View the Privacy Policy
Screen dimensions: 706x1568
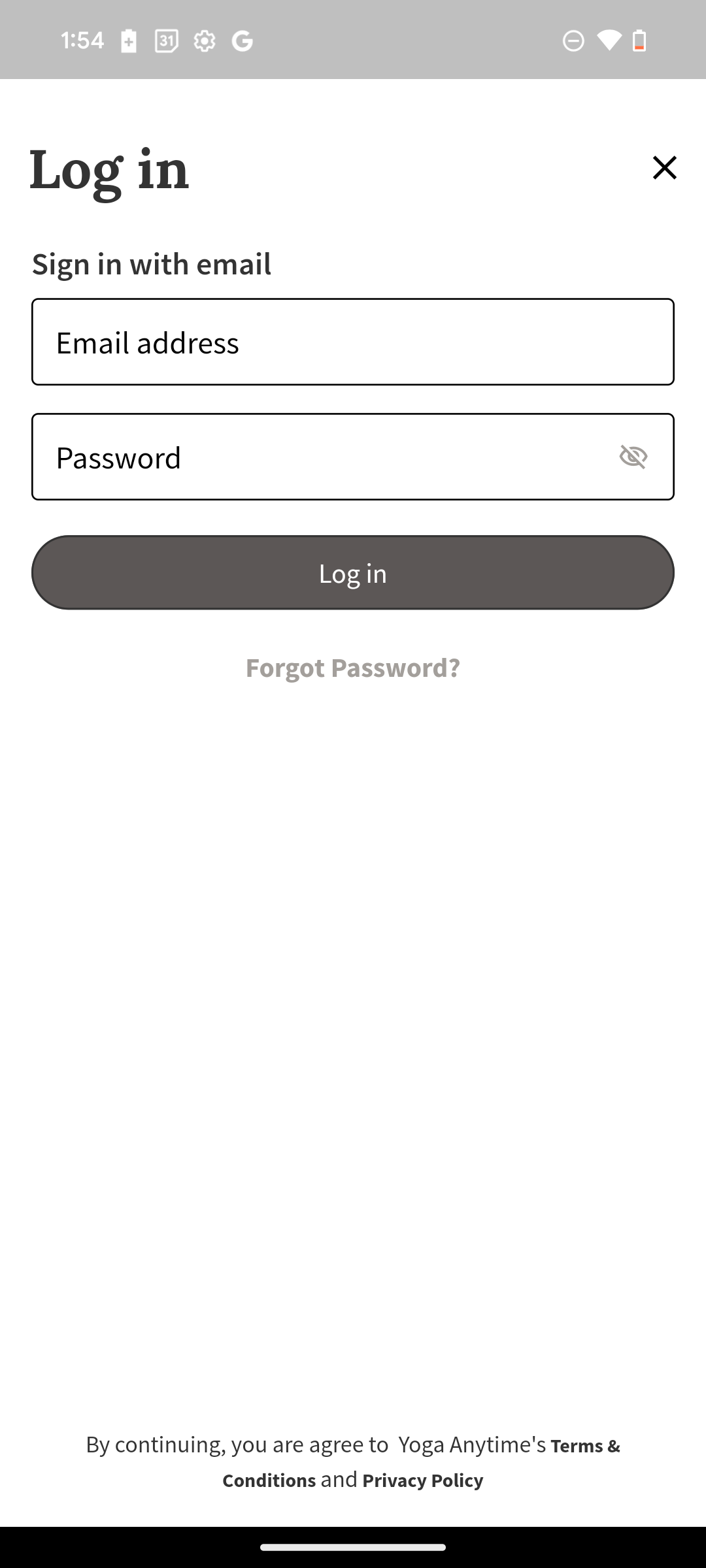coord(423,1480)
